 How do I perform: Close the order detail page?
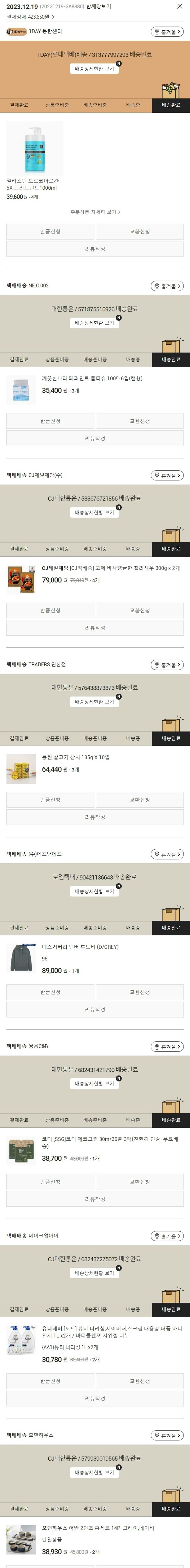[180, 6]
